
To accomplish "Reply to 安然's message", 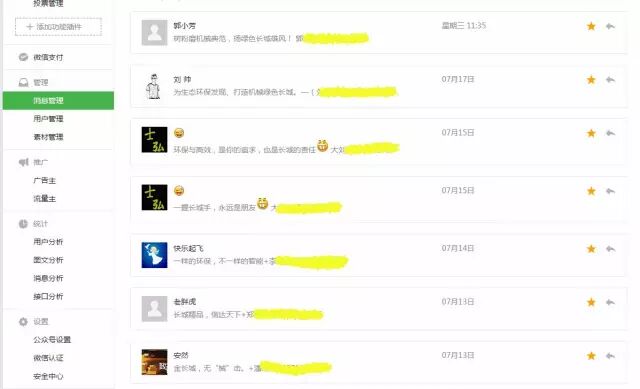I will pyautogui.click(x=610, y=356).
